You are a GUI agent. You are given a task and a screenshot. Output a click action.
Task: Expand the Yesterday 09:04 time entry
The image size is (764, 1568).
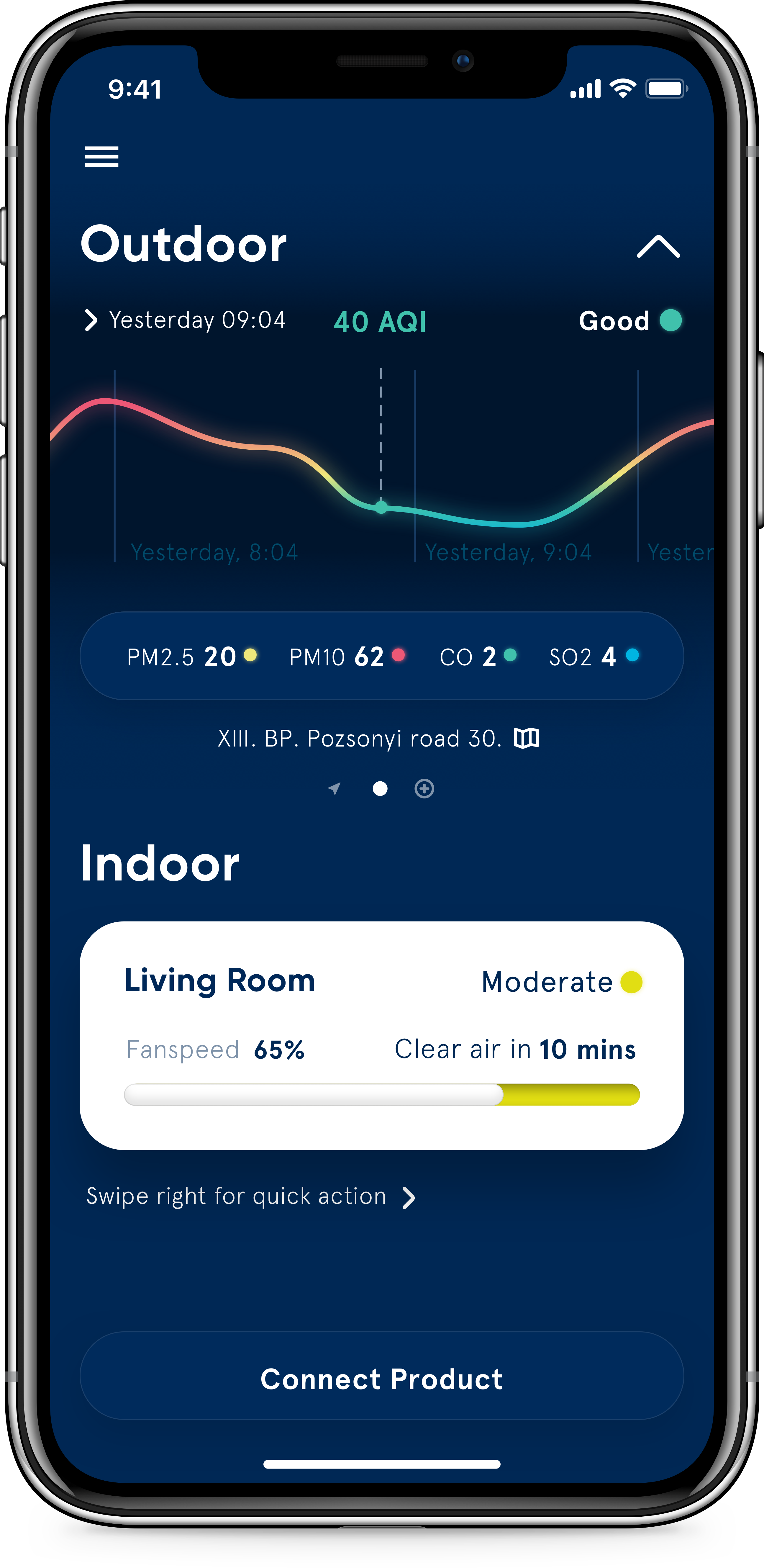click(x=91, y=320)
